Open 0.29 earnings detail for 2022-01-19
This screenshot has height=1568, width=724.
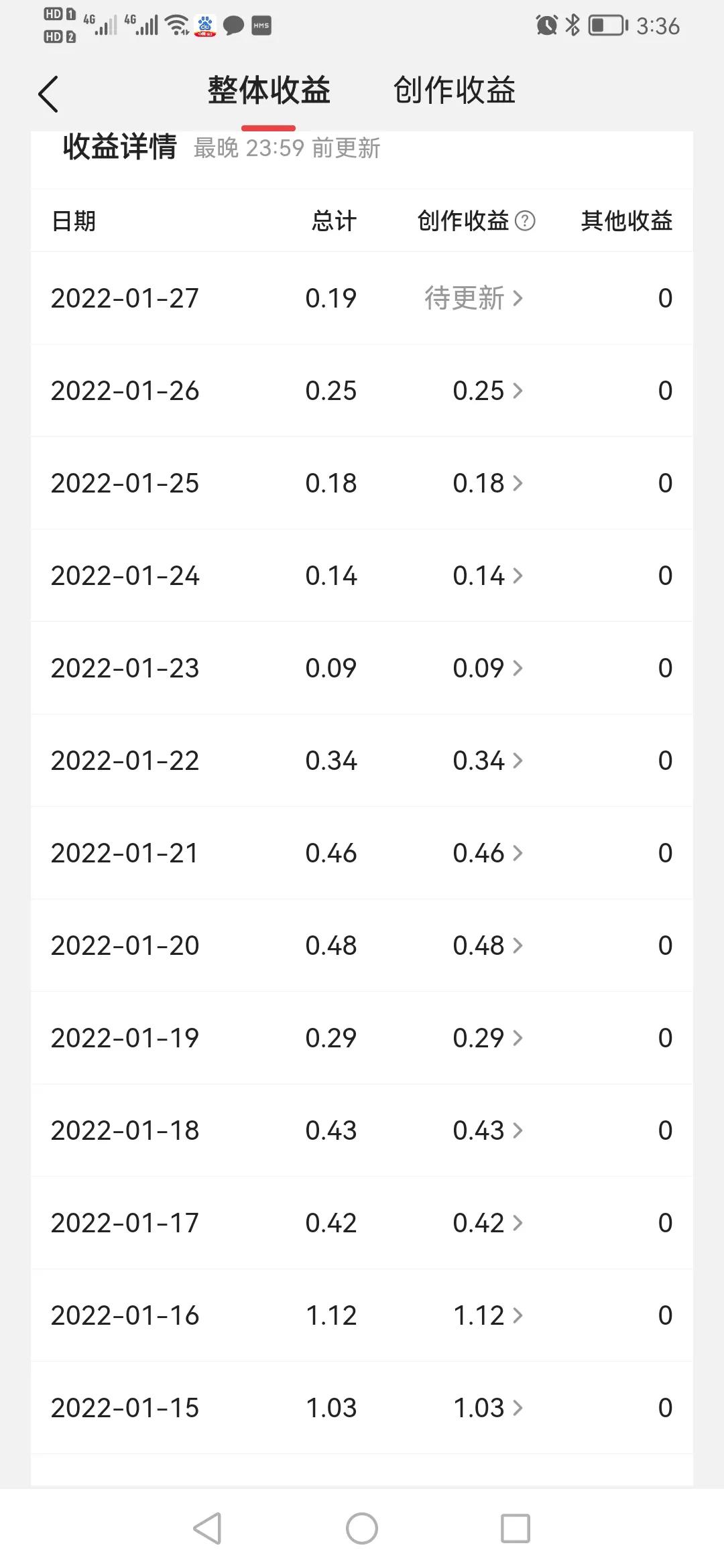point(487,1038)
